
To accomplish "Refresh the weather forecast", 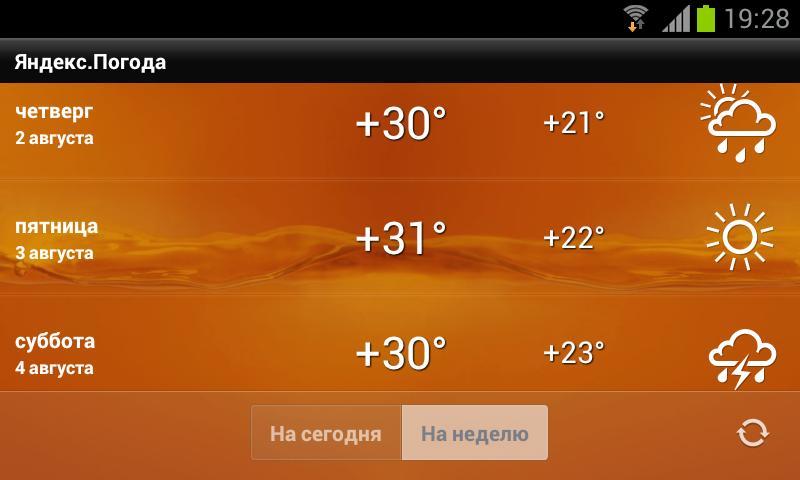I will coord(752,433).
